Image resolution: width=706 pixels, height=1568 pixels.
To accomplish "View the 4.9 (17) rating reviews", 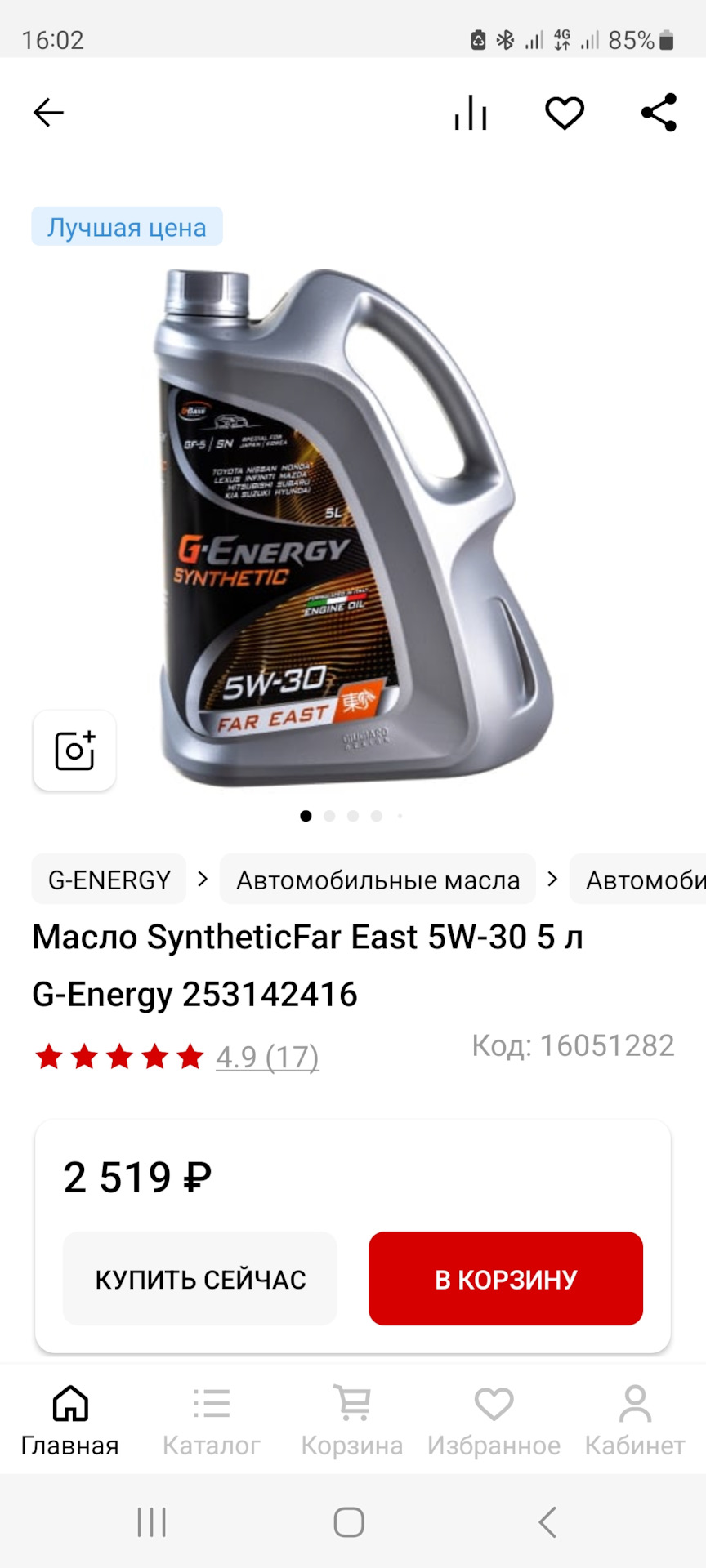I will (266, 1057).
